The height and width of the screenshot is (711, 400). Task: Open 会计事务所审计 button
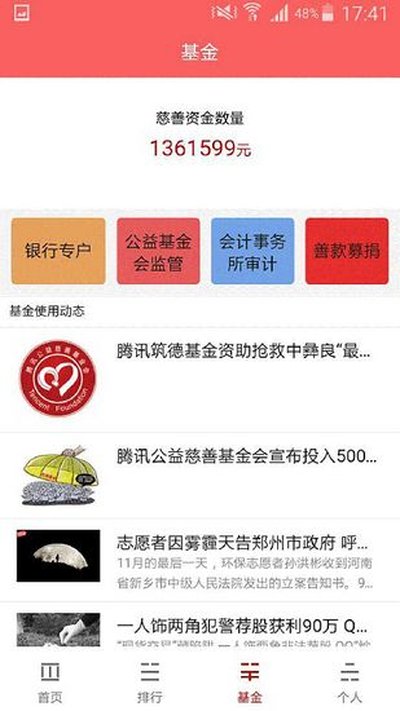coord(253,251)
